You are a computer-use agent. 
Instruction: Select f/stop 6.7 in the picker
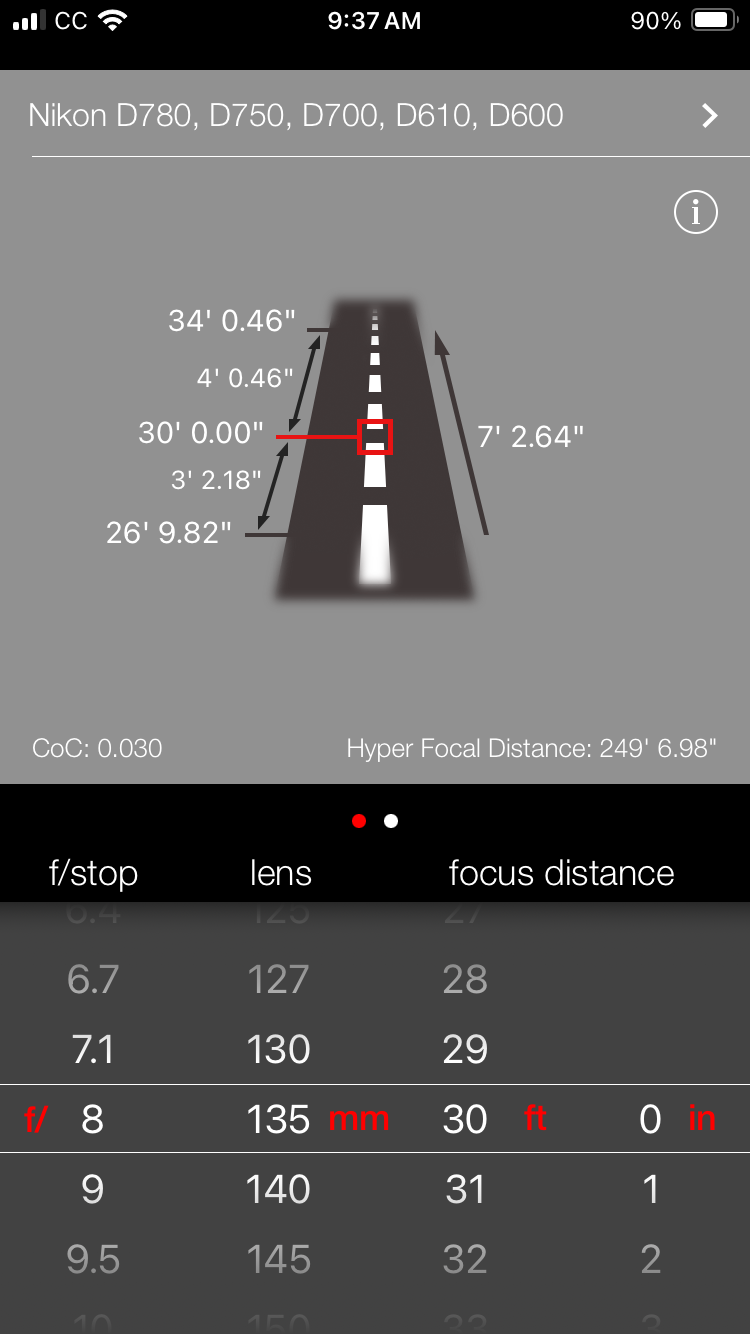92,980
